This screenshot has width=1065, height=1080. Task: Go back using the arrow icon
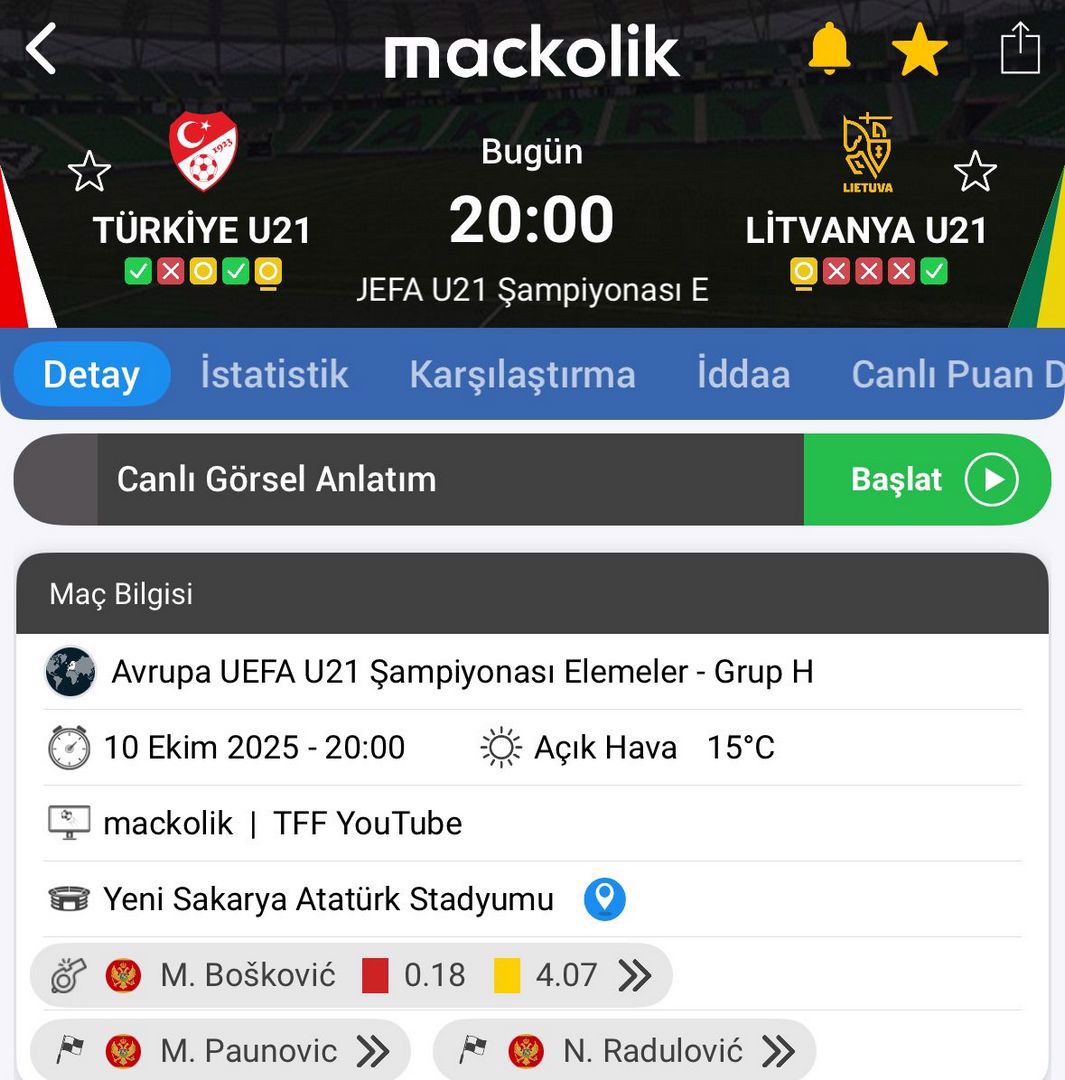click(x=42, y=49)
